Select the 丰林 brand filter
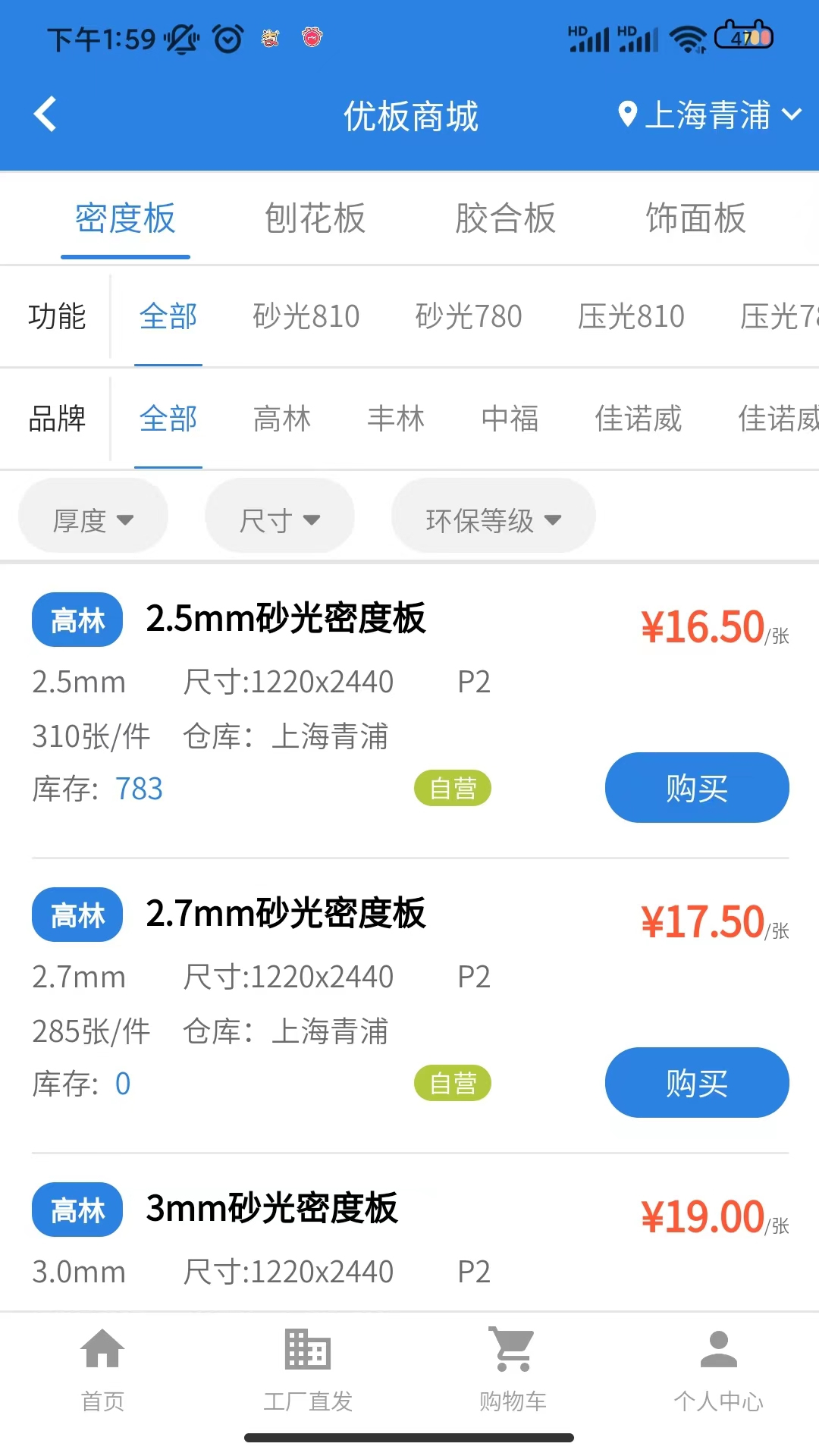The image size is (819, 1456). (x=397, y=419)
